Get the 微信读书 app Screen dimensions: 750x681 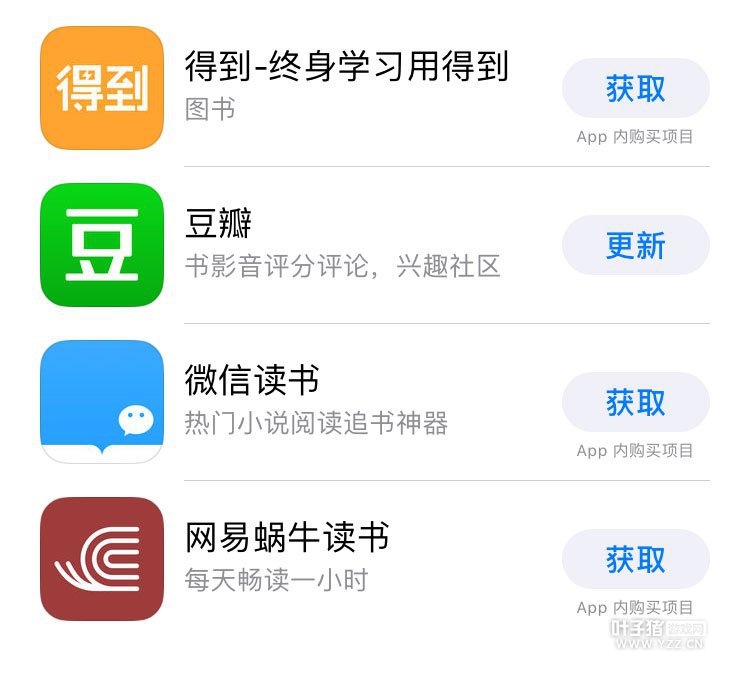[x=635, y=402]
